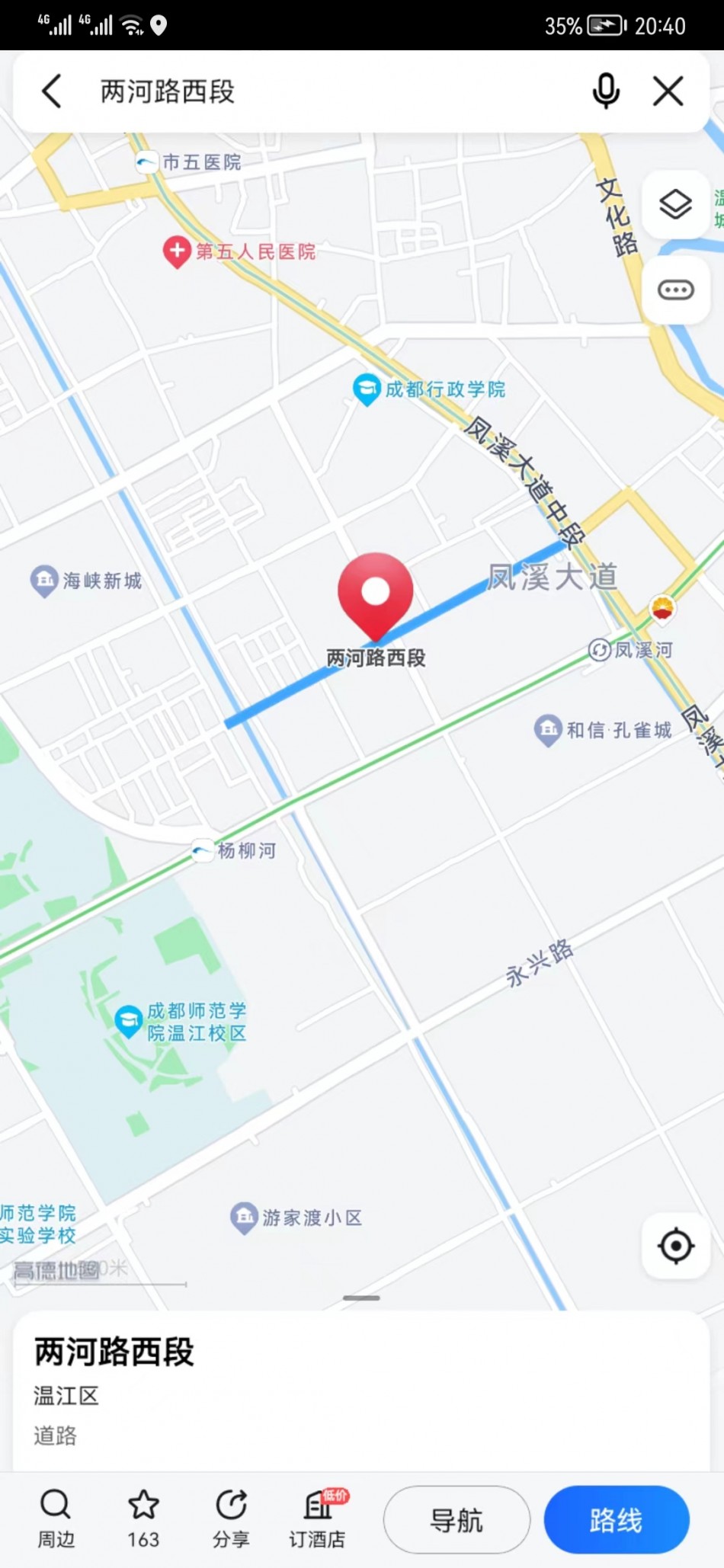This screenshot has width=724, height=1568.
Task: Select the 和信·孔雀城 map marker
Action: click(x=548, y=730)
